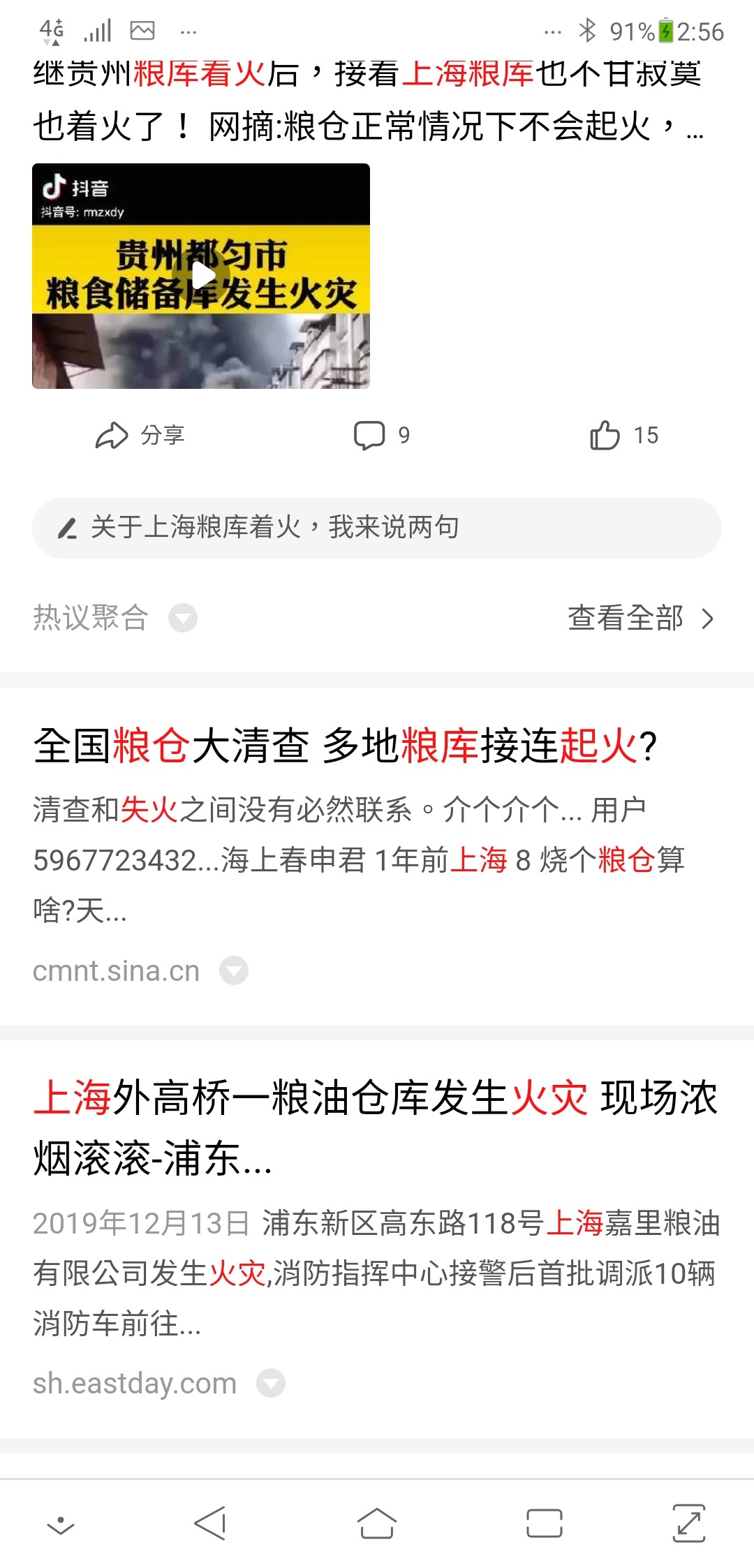Go back using the system back button

tap(209, 1523)
